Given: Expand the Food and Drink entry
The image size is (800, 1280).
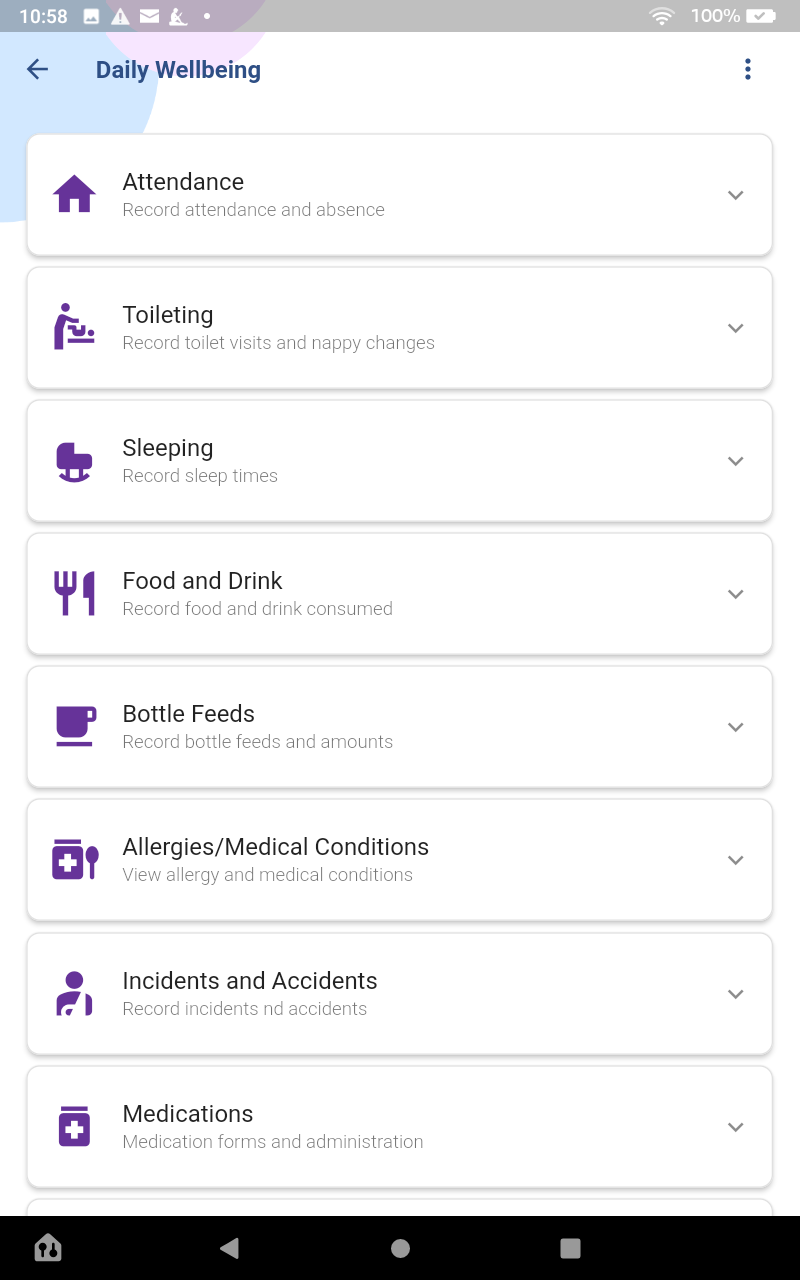Looking at the screenshot, I should click(735, 594).
